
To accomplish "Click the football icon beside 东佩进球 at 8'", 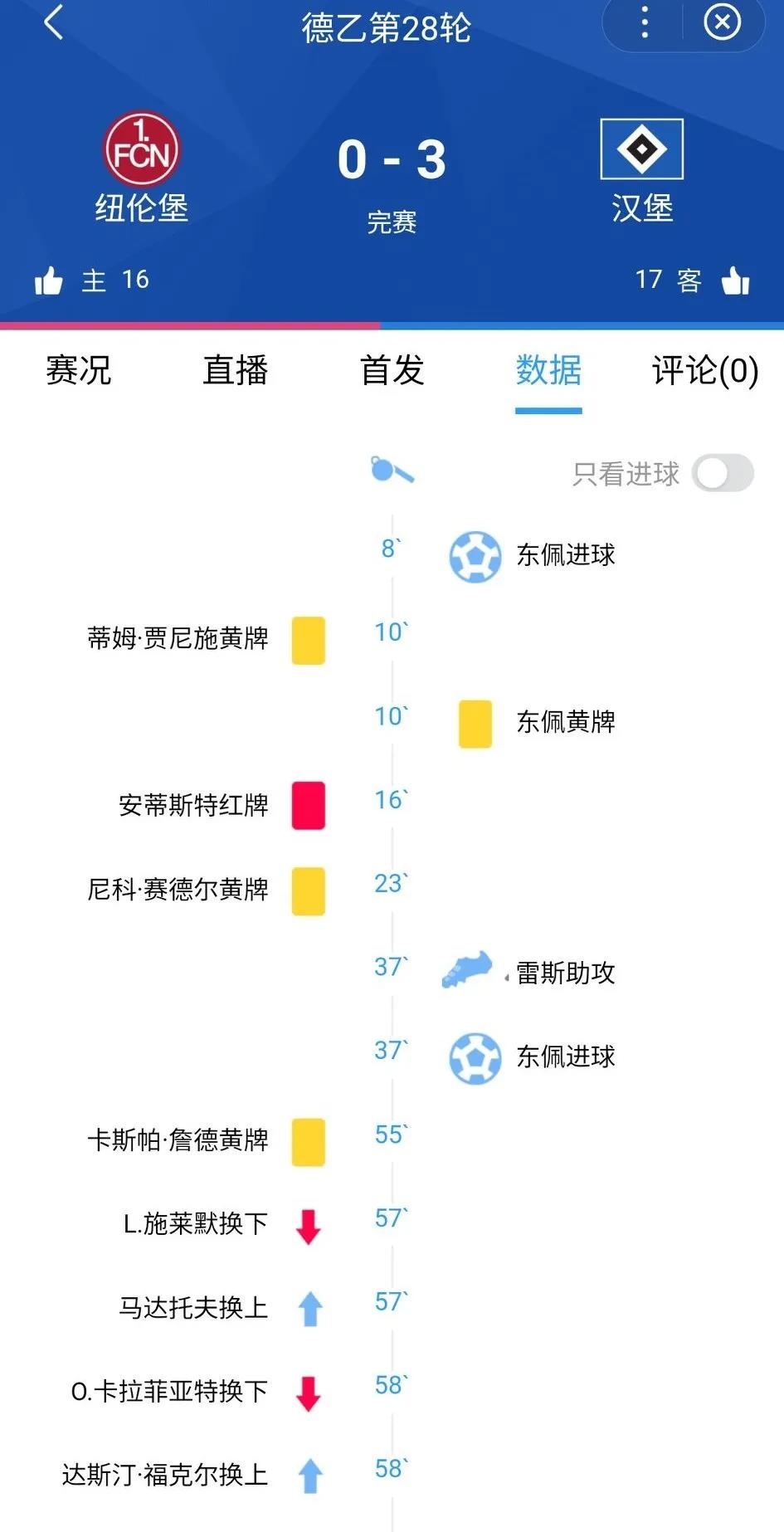I will pyautogui.click(x=474, y=556).
